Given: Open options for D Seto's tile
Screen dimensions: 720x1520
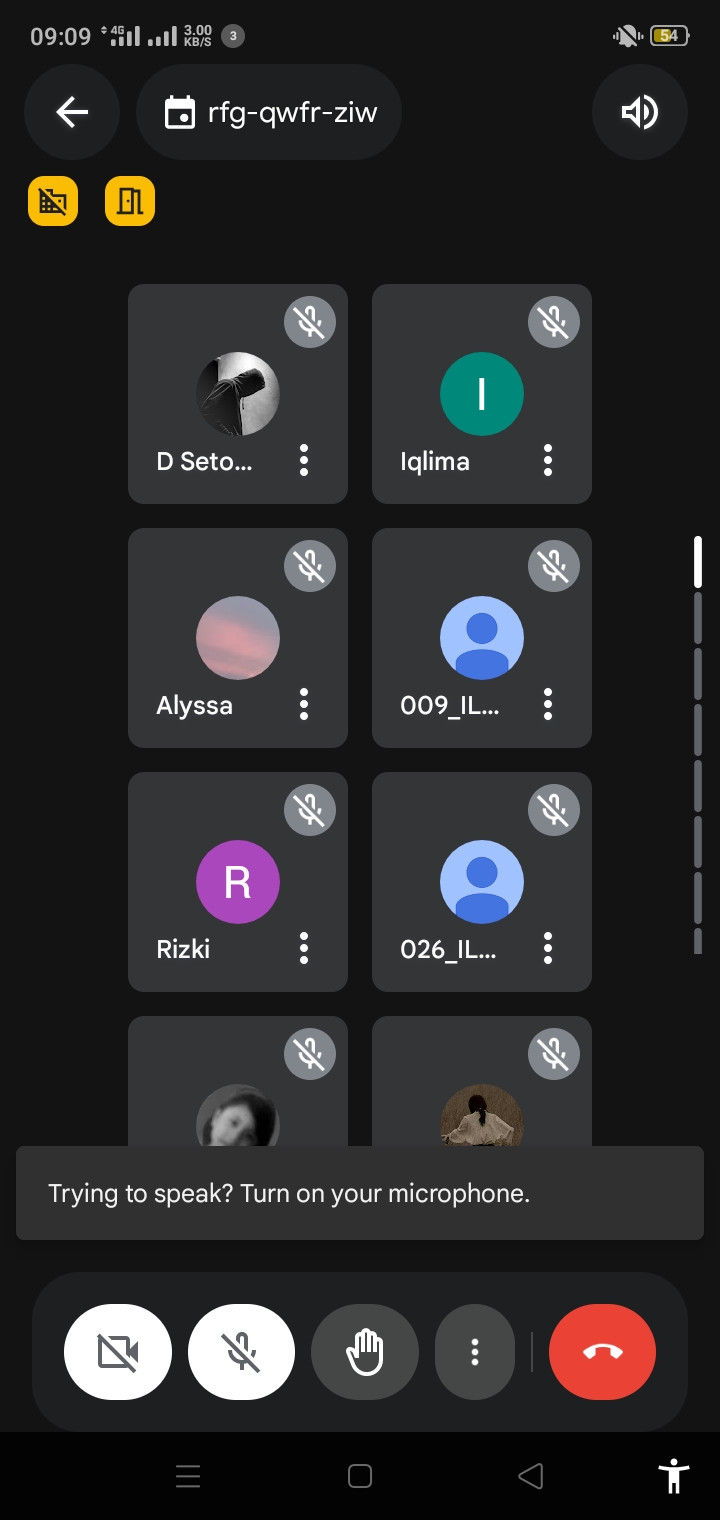Looking at the screenshot, I should (304, 460).
